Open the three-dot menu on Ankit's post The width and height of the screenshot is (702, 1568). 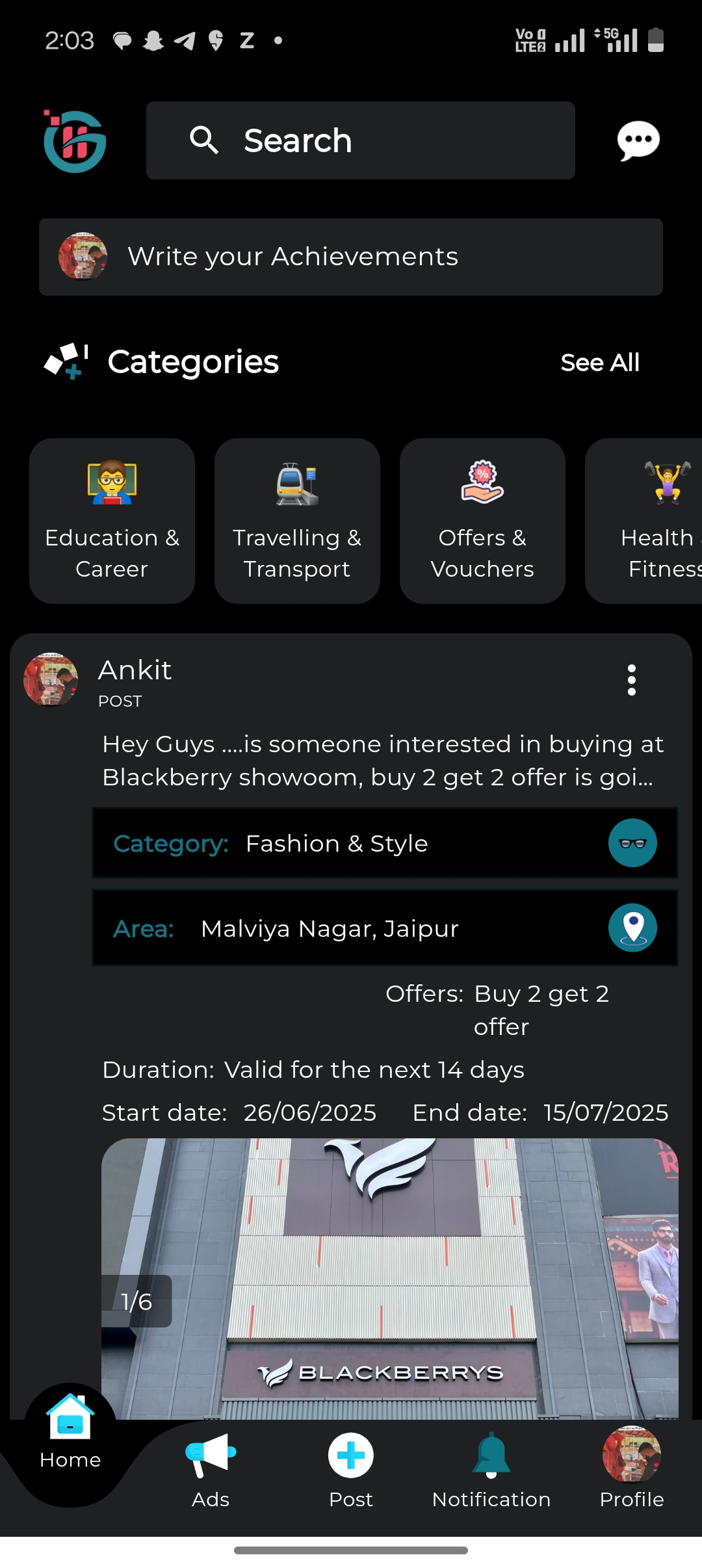(x=631, y=679)
